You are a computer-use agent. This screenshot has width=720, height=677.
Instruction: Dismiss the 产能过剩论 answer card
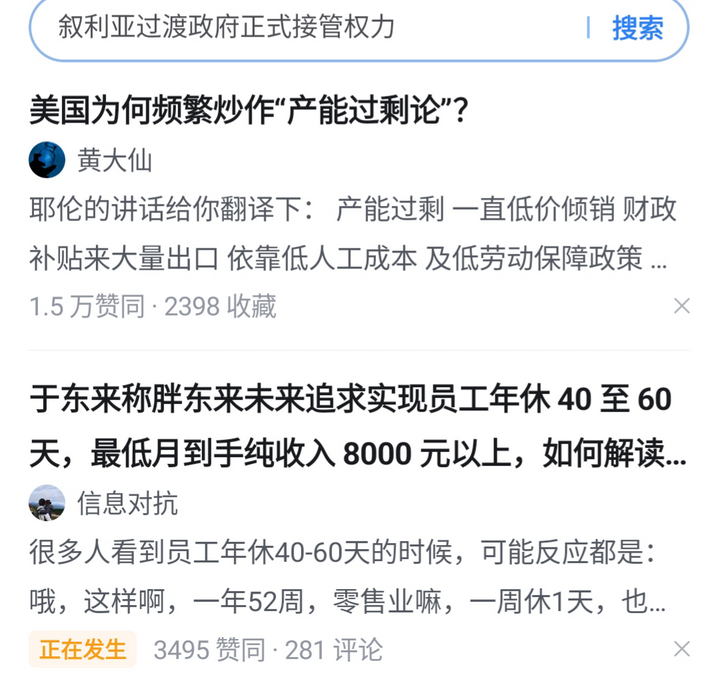tap(682, 306)
